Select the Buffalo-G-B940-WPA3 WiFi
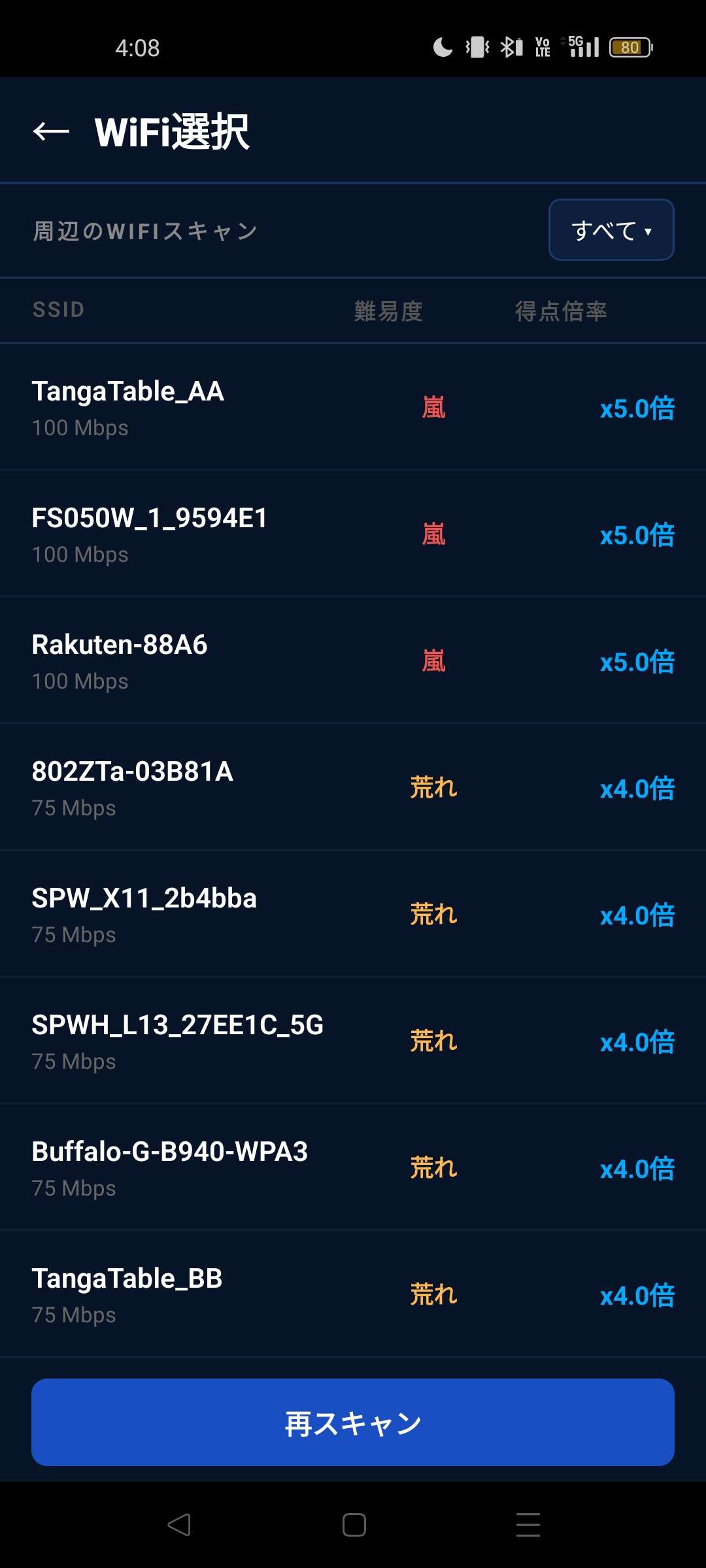Viewport: 706px width, 1568px height. click(353, 1168)
